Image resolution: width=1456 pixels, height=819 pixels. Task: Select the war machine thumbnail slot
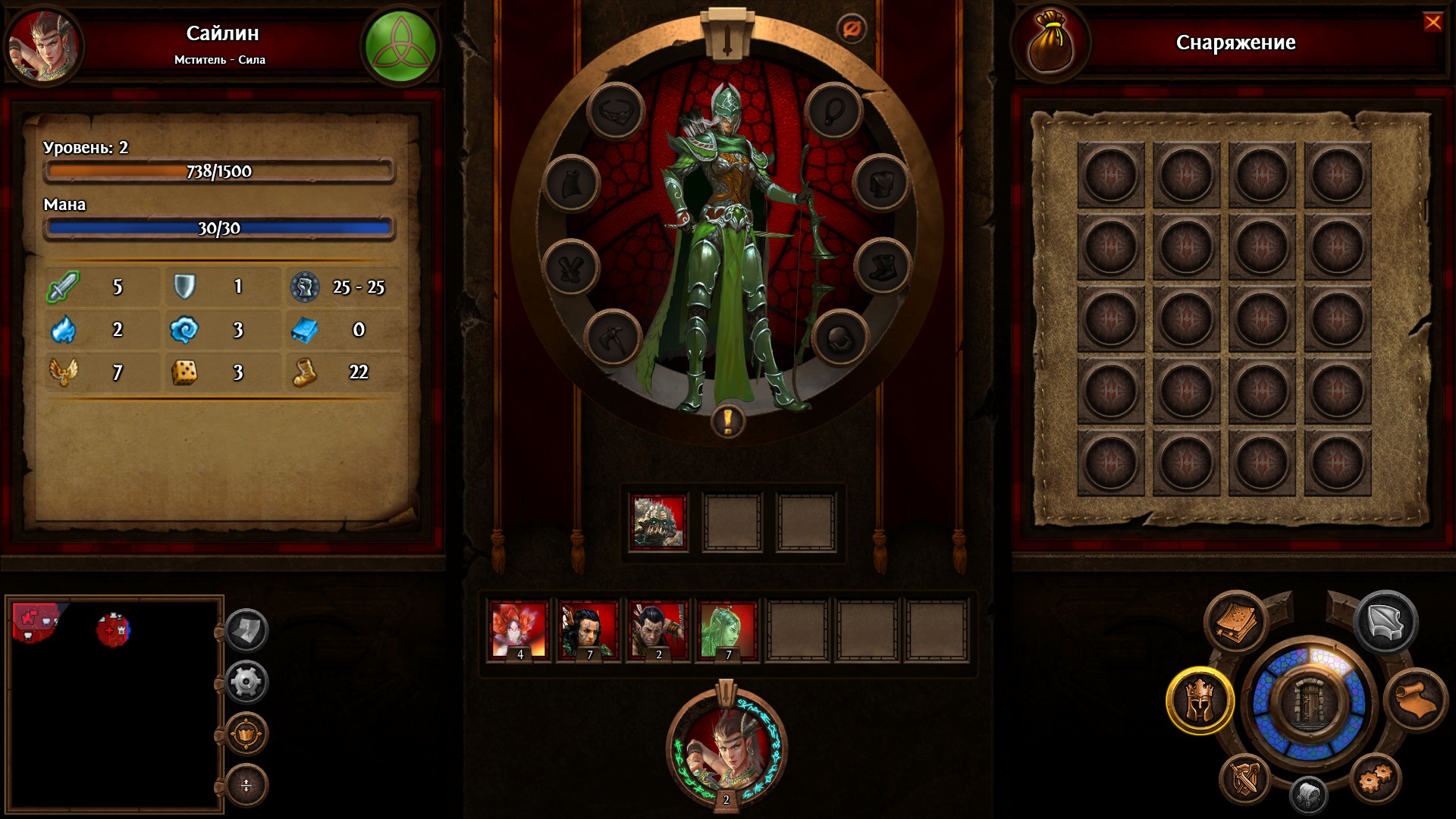659,522
